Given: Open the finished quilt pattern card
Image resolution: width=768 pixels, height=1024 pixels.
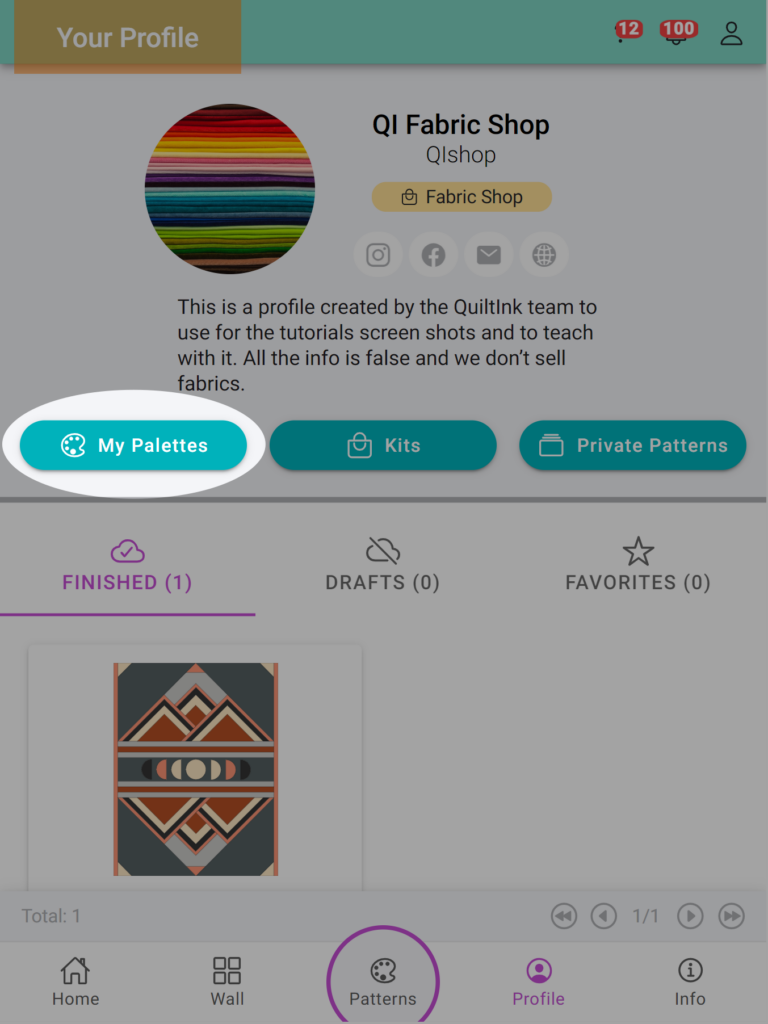Looking at the screenshot, I should pos(195,768).
